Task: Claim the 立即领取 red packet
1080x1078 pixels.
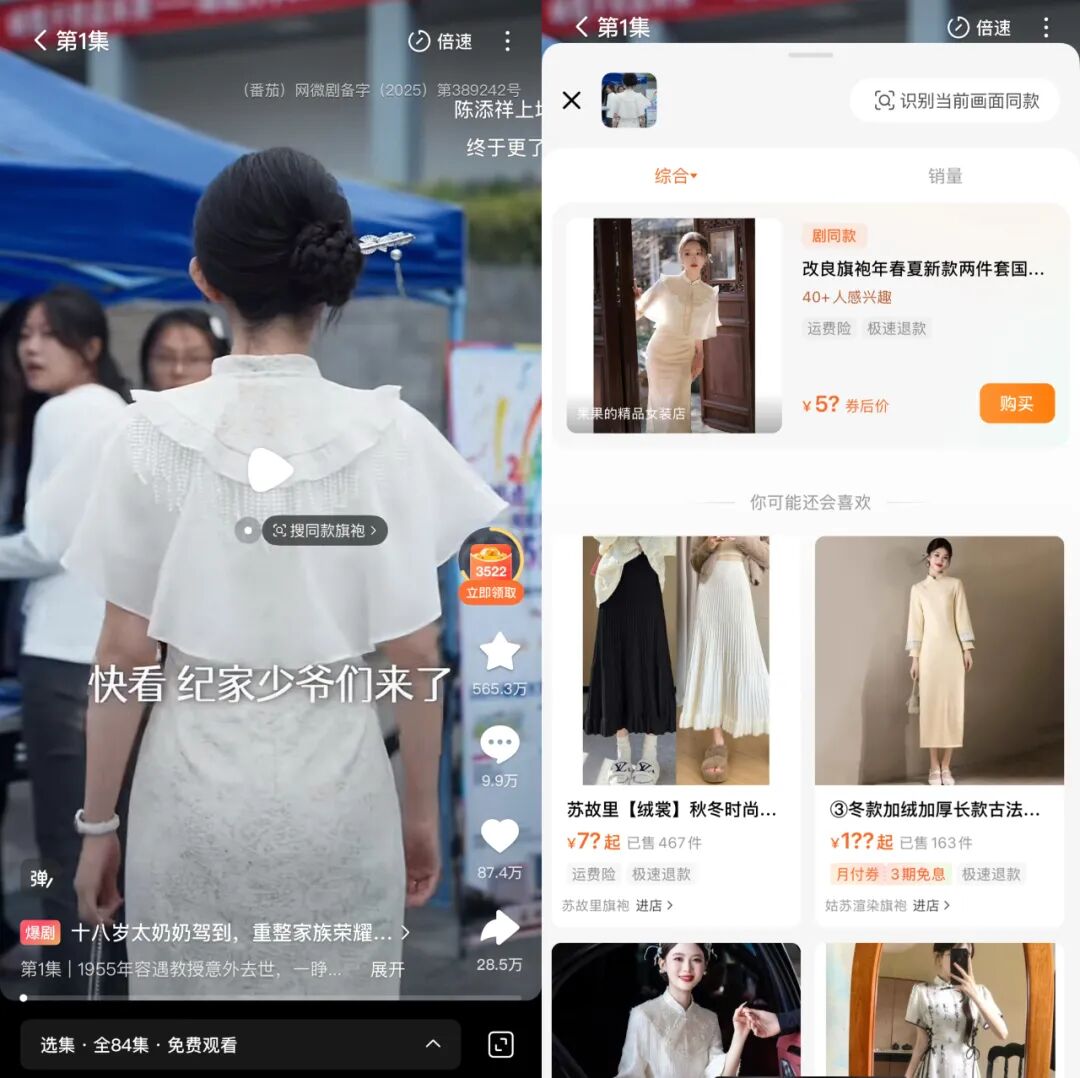Action: [491, 592]
